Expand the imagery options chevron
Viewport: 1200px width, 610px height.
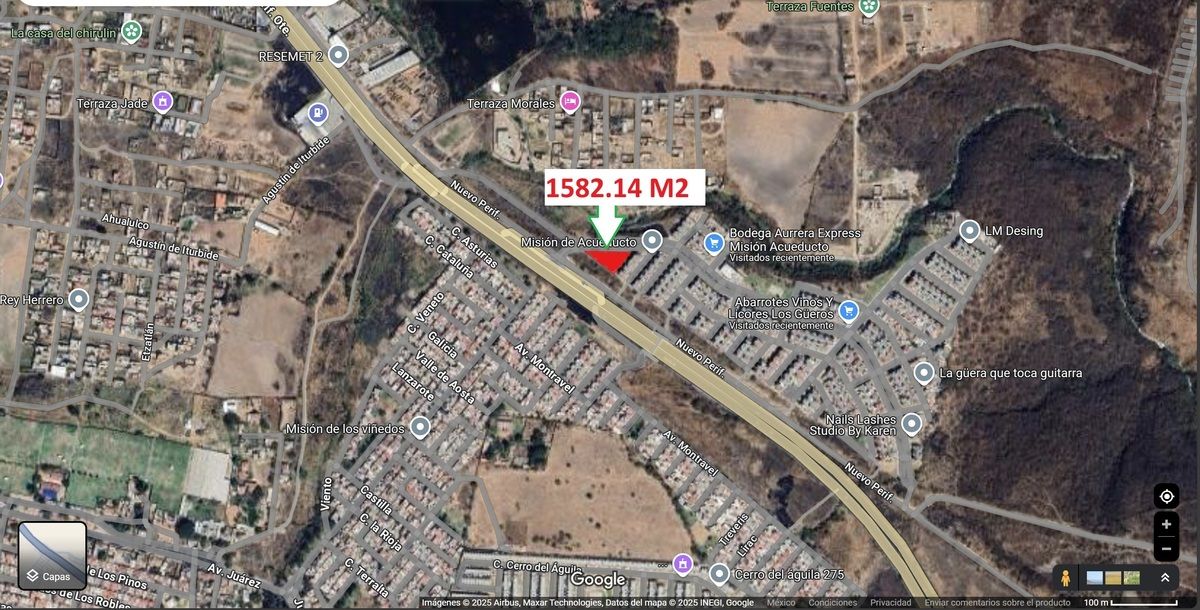(1164, 578)
